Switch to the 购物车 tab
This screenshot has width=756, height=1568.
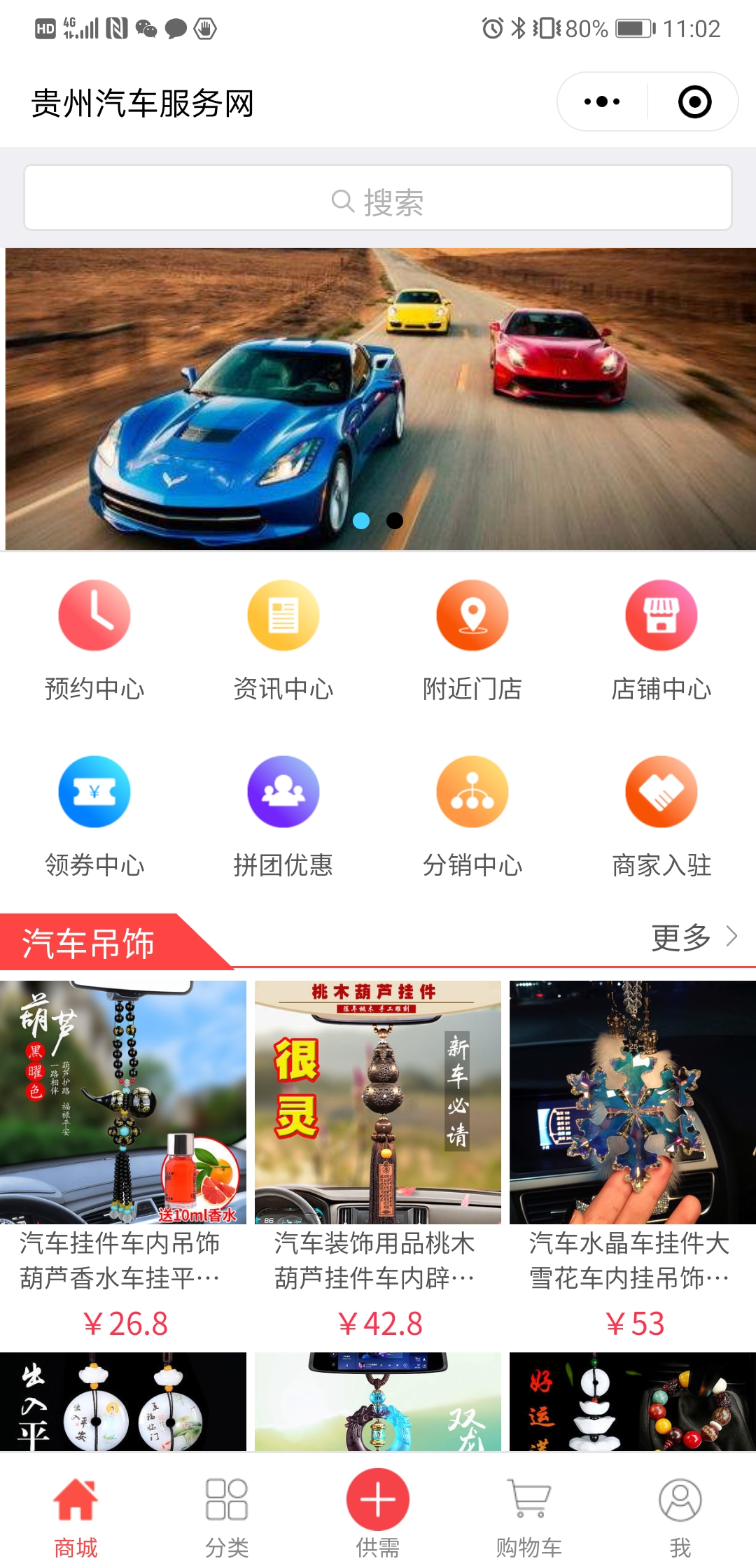(529, 1516)
